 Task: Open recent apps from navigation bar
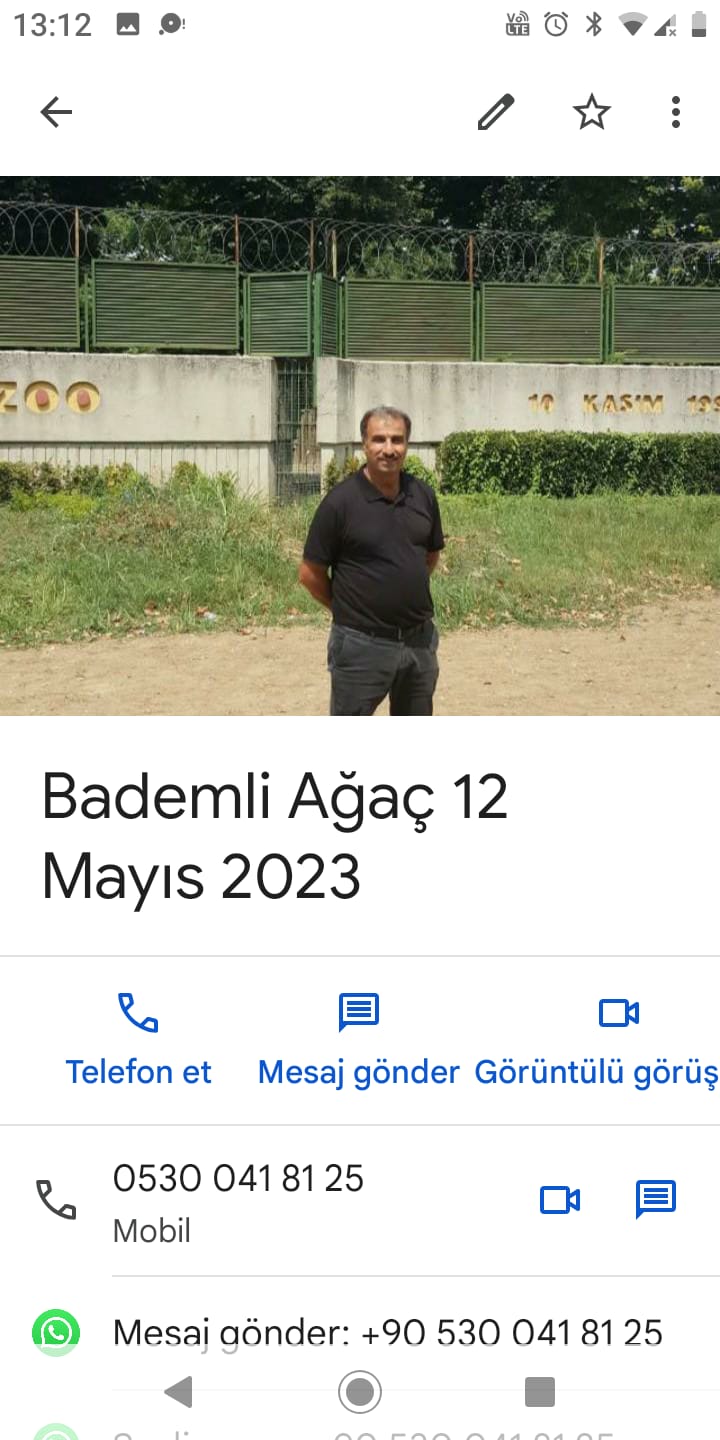tap(540, 1391)
